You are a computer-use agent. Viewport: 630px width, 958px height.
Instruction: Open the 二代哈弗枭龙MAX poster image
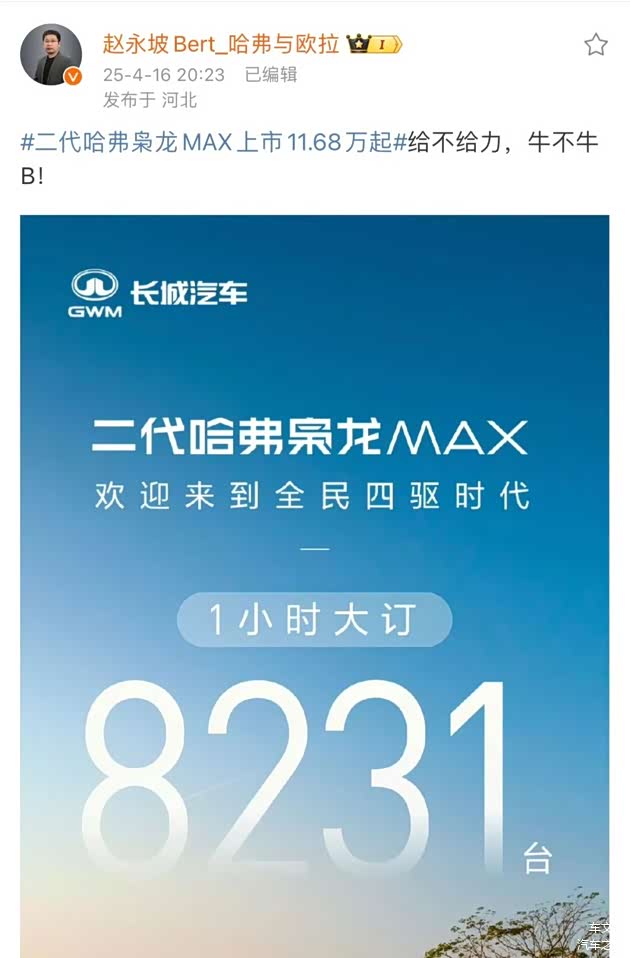(x=314, y=580)
